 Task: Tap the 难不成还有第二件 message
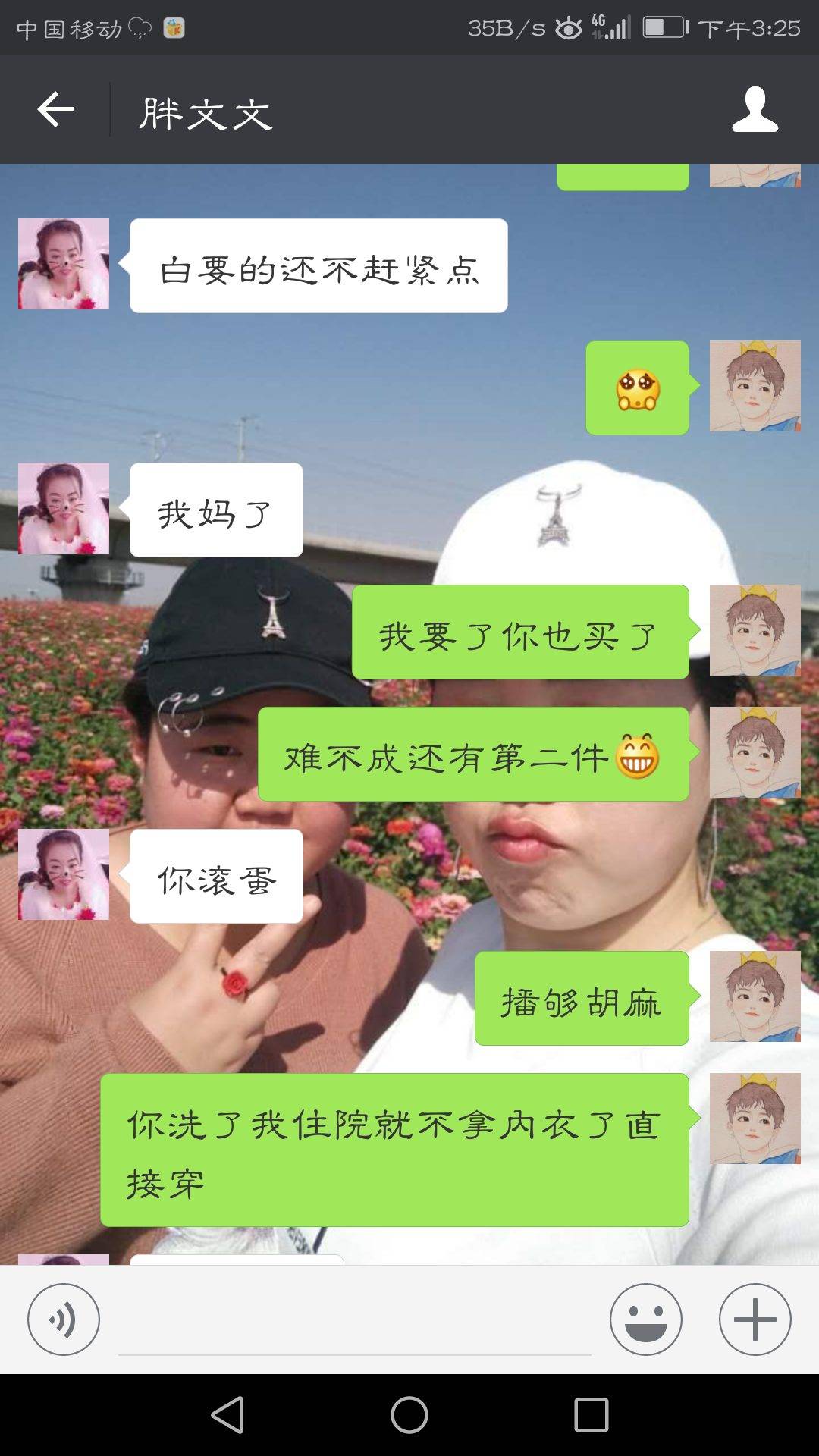474,755
